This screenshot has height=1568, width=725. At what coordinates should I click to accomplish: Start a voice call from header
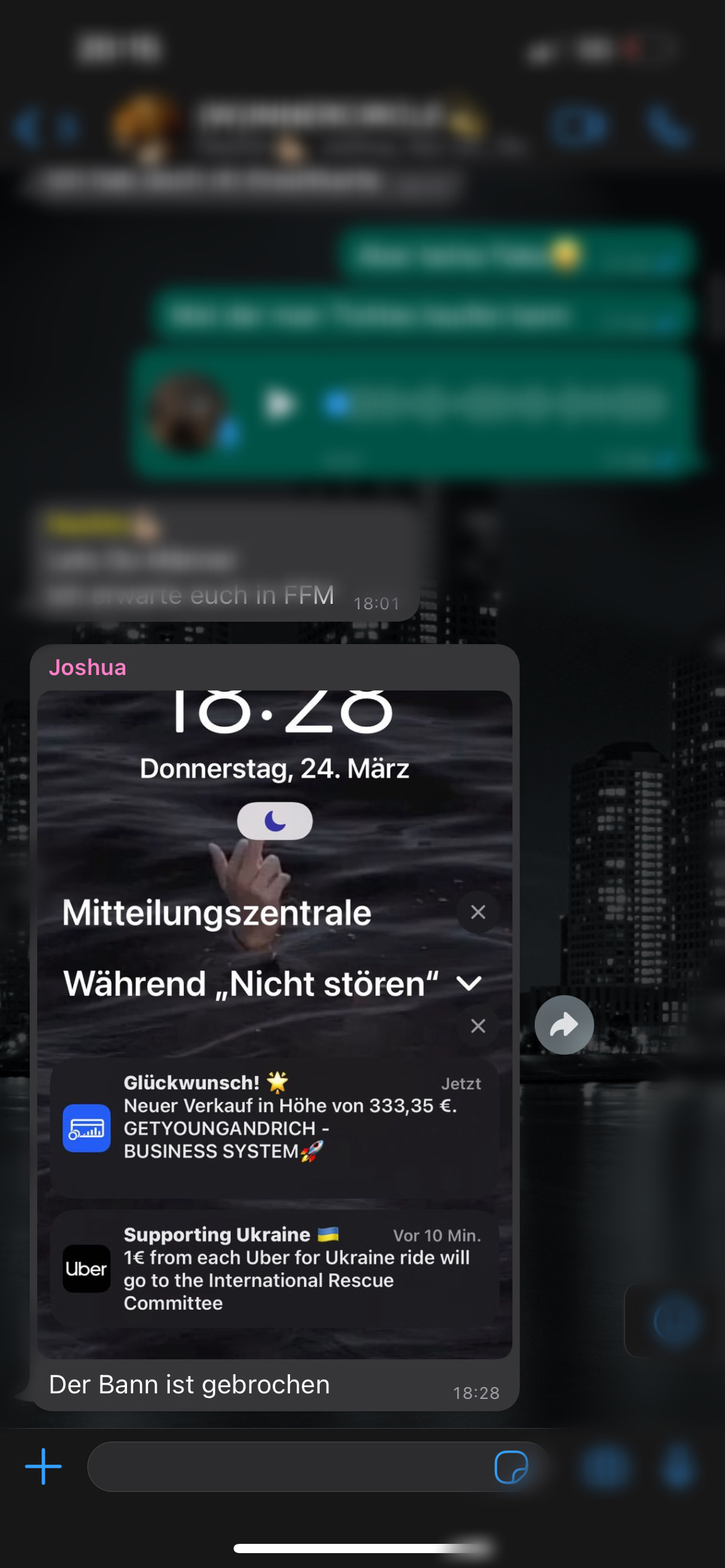(668, 128)
